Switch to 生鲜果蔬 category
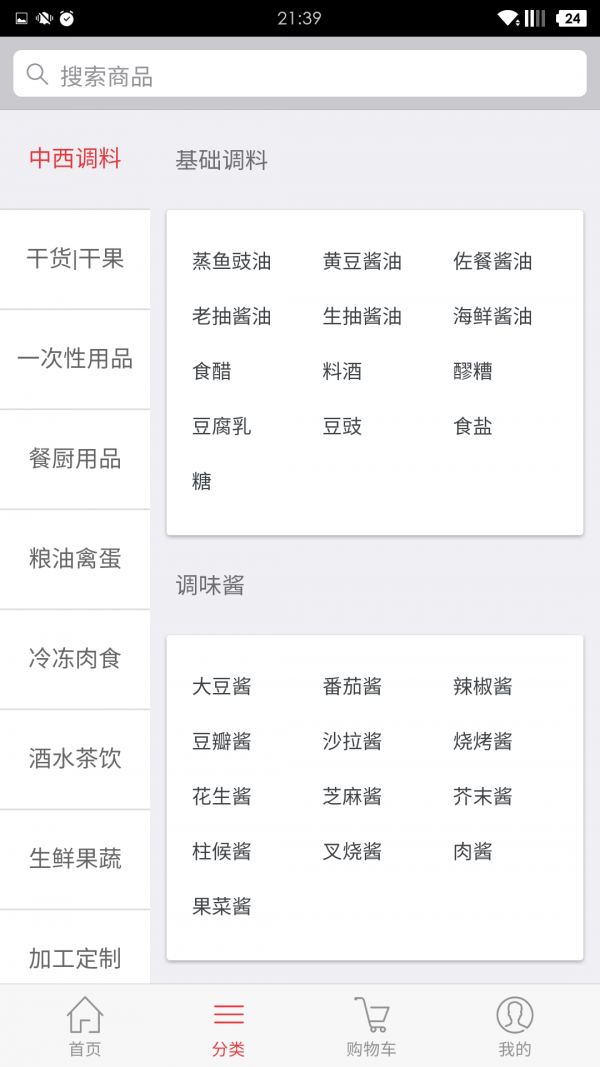The image size is (600, 1067). point(75,859)
